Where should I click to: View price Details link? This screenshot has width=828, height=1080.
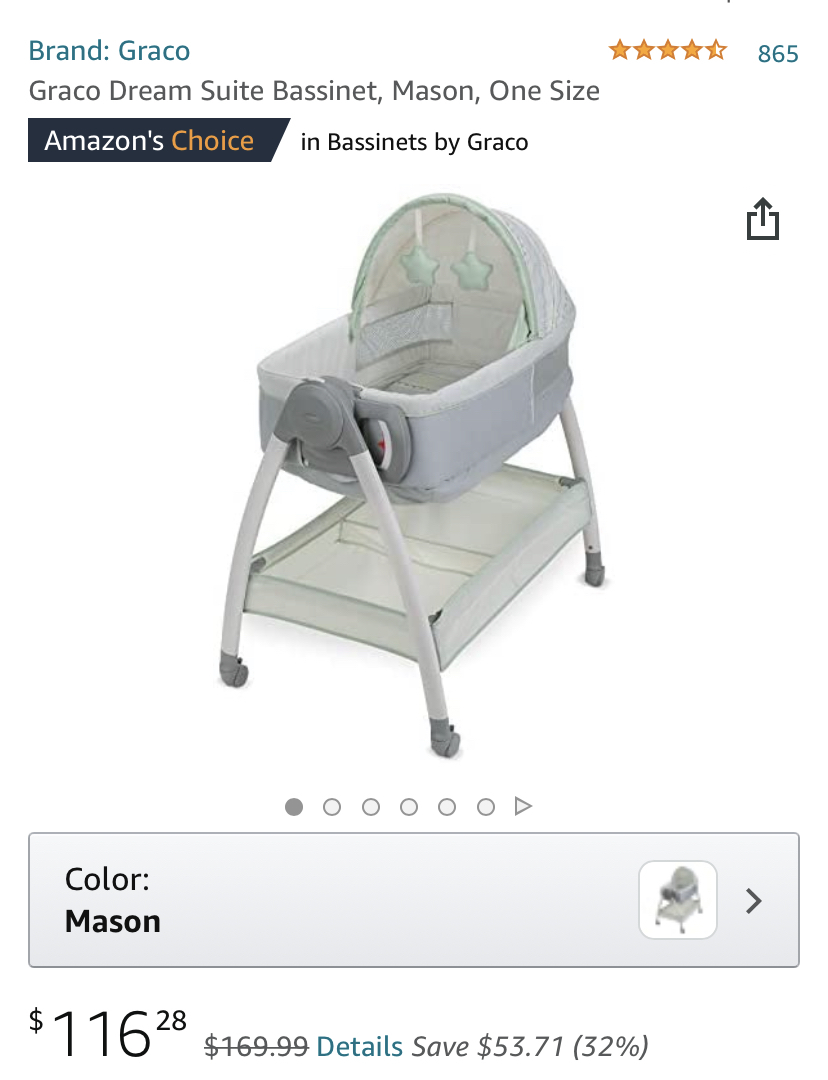(359, 1046)
